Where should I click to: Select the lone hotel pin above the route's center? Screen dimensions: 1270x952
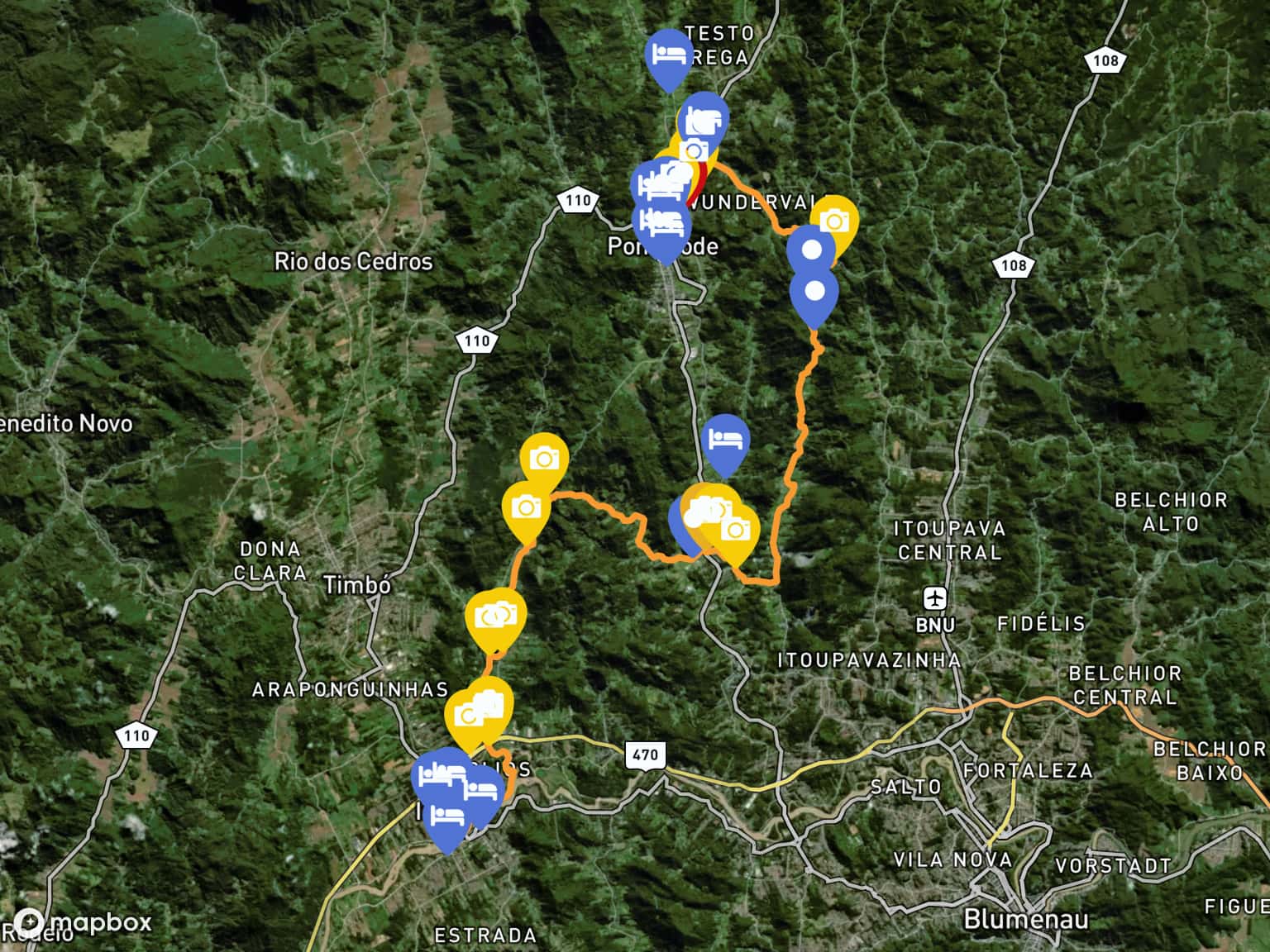(x=725, y=438)
